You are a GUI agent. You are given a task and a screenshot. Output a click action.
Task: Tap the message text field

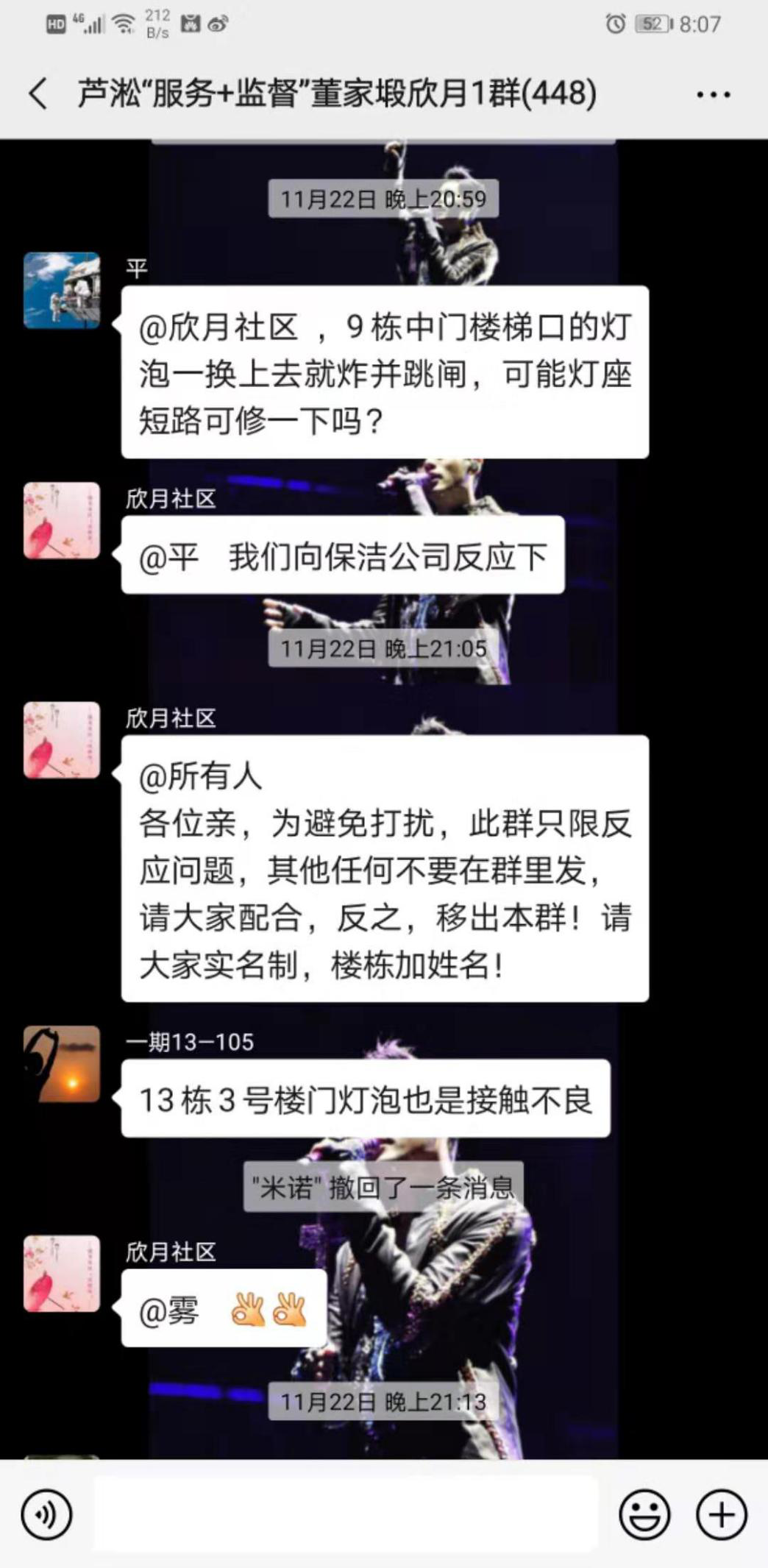coord(346,1514)
